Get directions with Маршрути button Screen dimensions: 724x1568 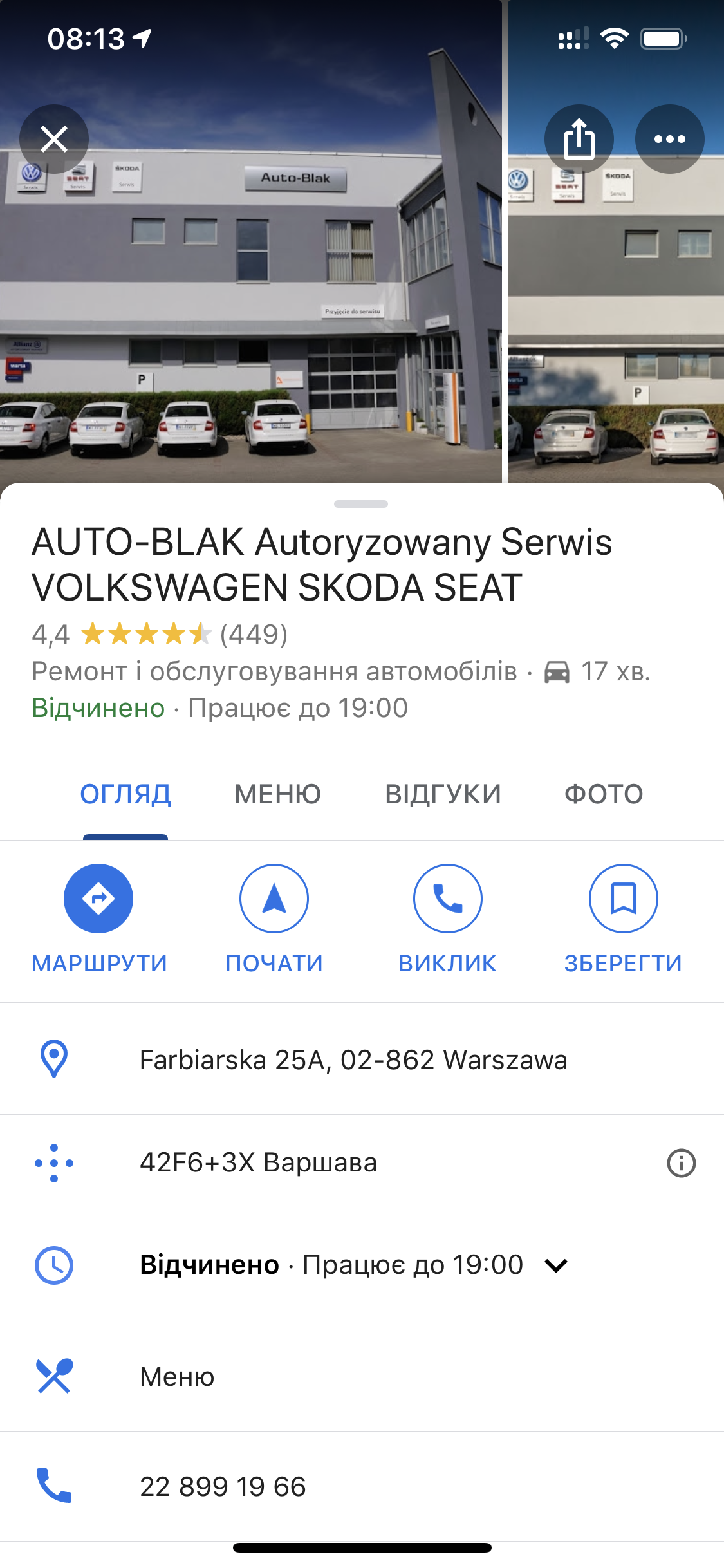click(98, 899)
